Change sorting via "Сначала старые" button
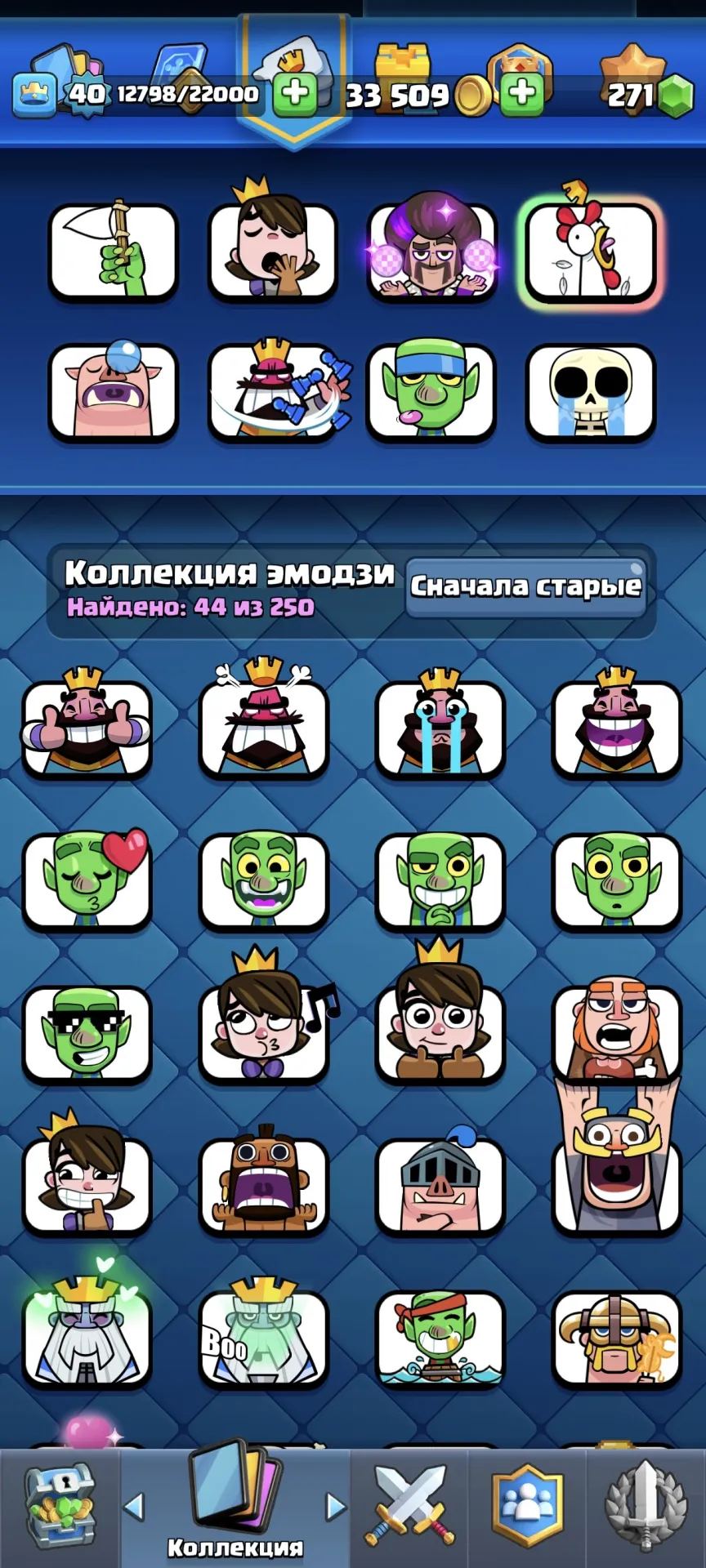 [526, 587]
